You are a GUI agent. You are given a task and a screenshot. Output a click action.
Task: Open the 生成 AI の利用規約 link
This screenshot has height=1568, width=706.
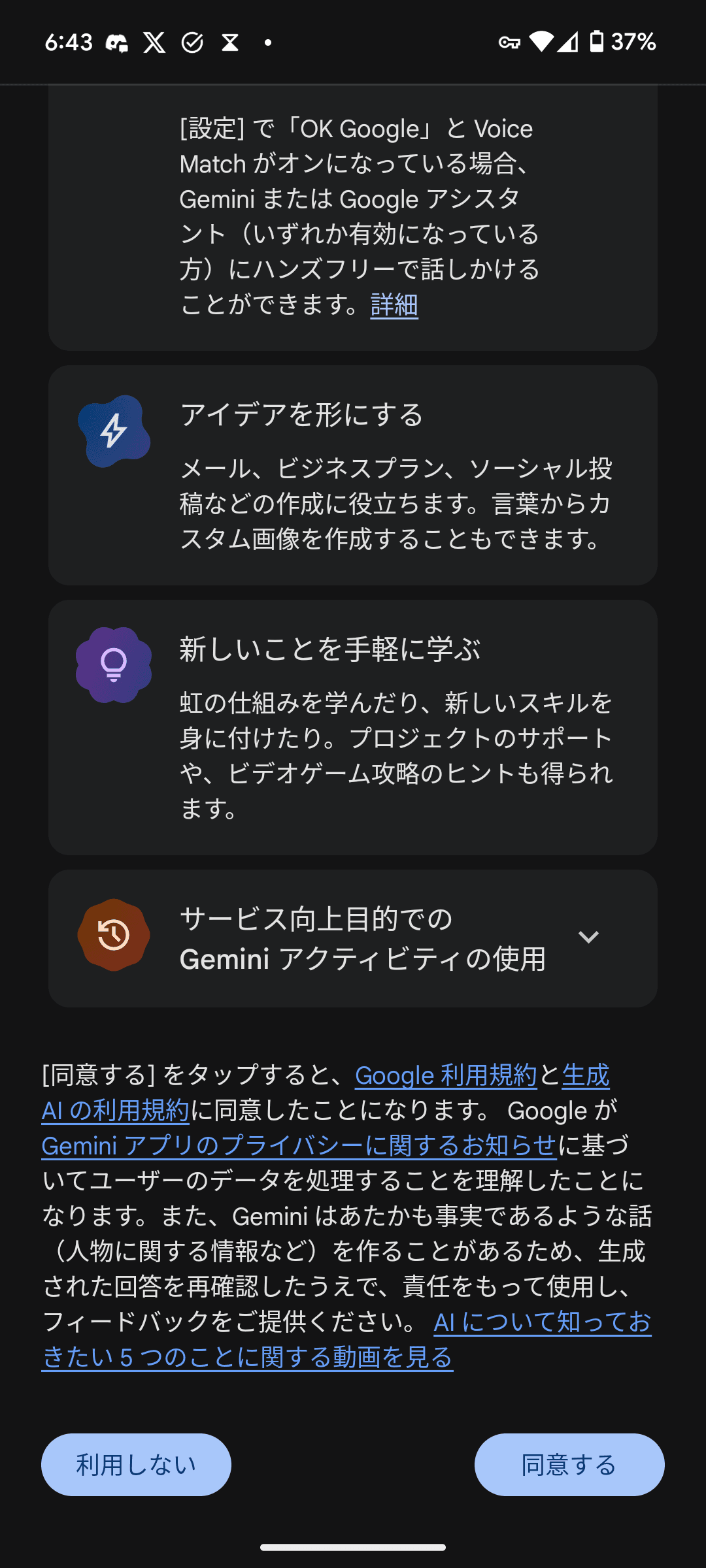click(115, 1110)
